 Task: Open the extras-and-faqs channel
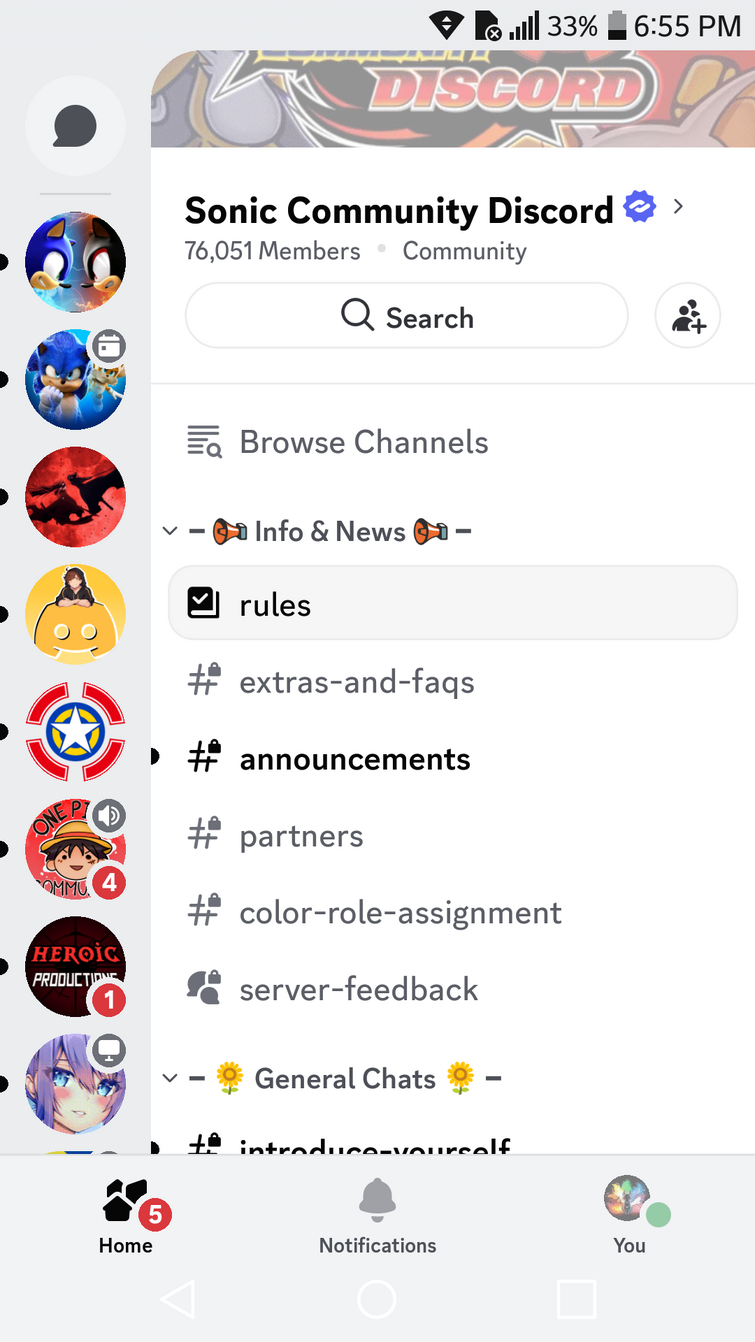[356, 682]
